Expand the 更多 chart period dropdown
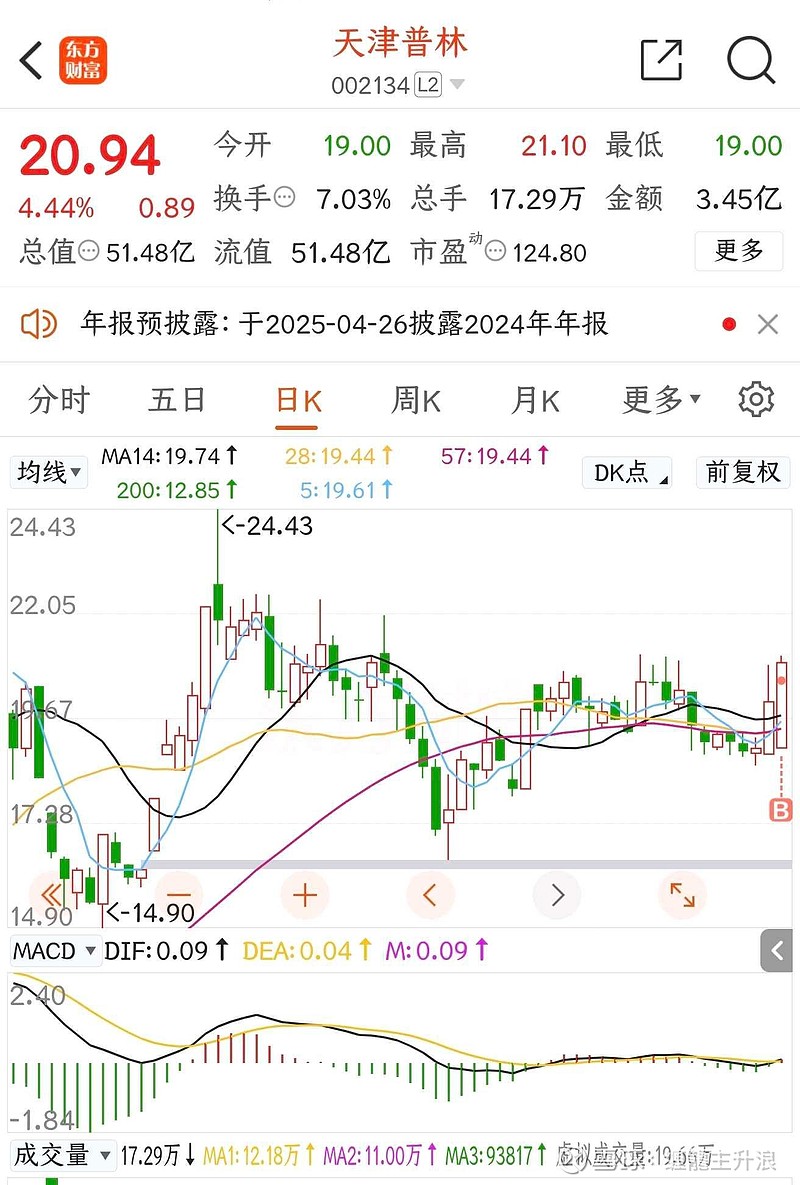800x1185 pixels. coord(661,400)
